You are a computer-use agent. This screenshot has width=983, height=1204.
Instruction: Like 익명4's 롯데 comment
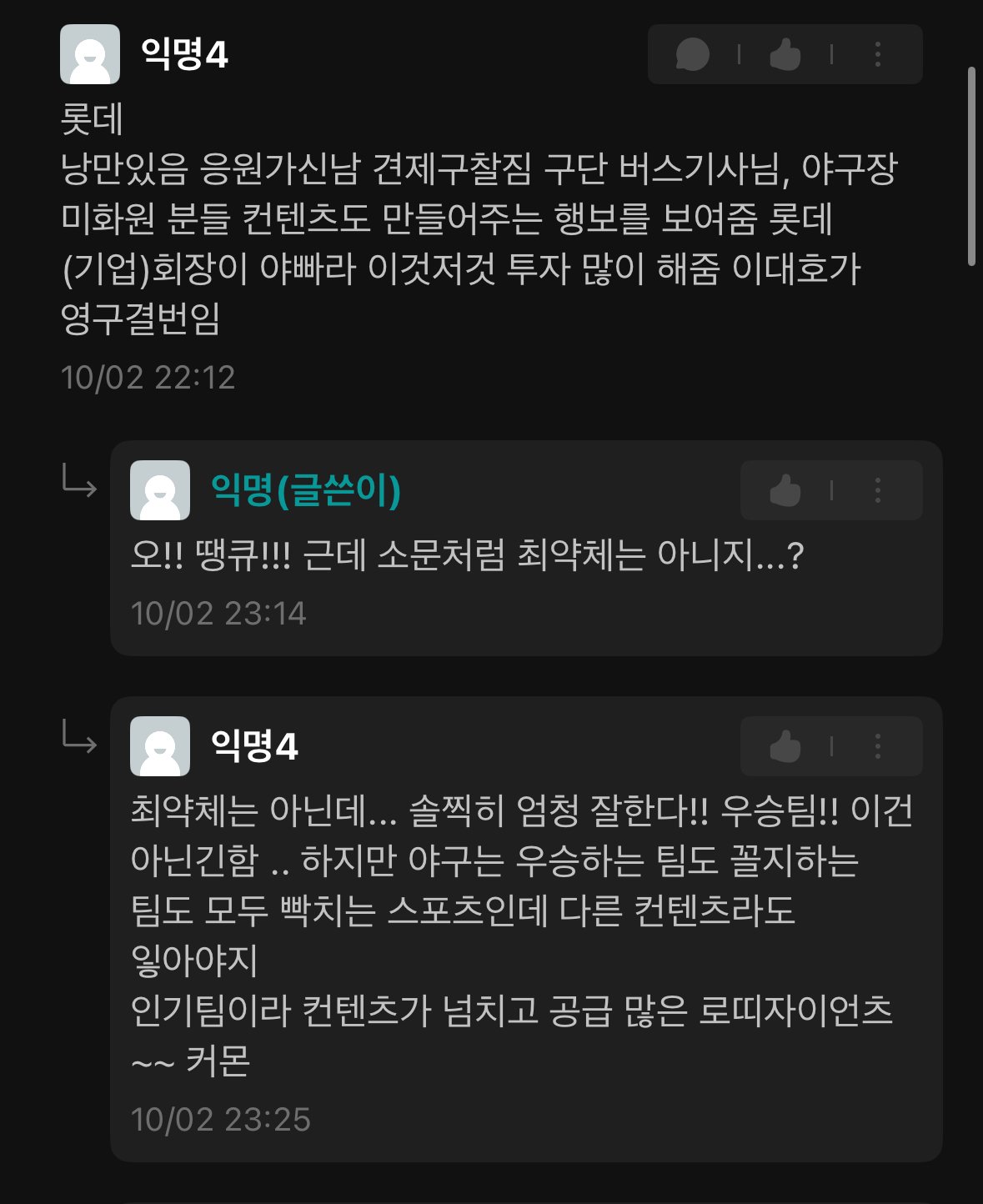(785, 54)
